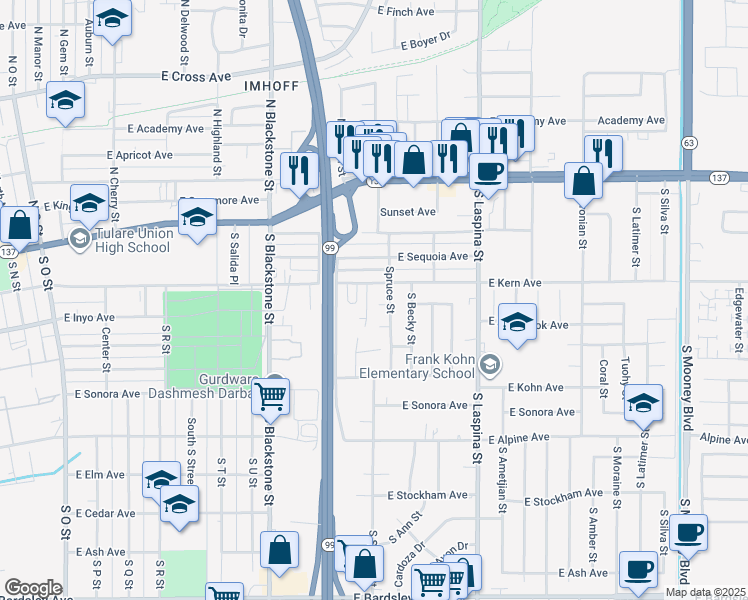Open the coffee marker on S Mooney Blvd
The width and height of the screenshot is (748, 600).
[x=688, y=533]
